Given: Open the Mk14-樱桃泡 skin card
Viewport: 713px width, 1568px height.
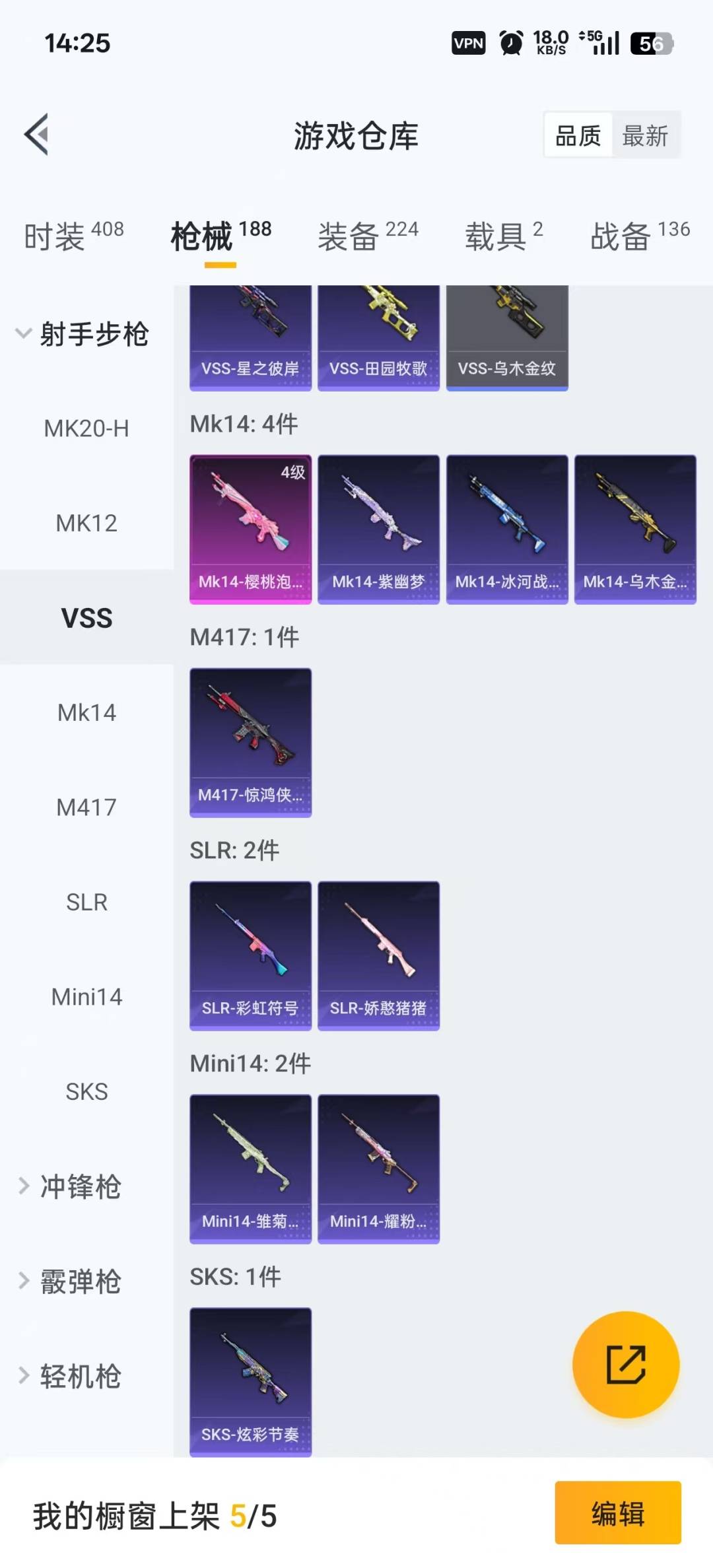Looking at the screenshot, I should [250, 529].
